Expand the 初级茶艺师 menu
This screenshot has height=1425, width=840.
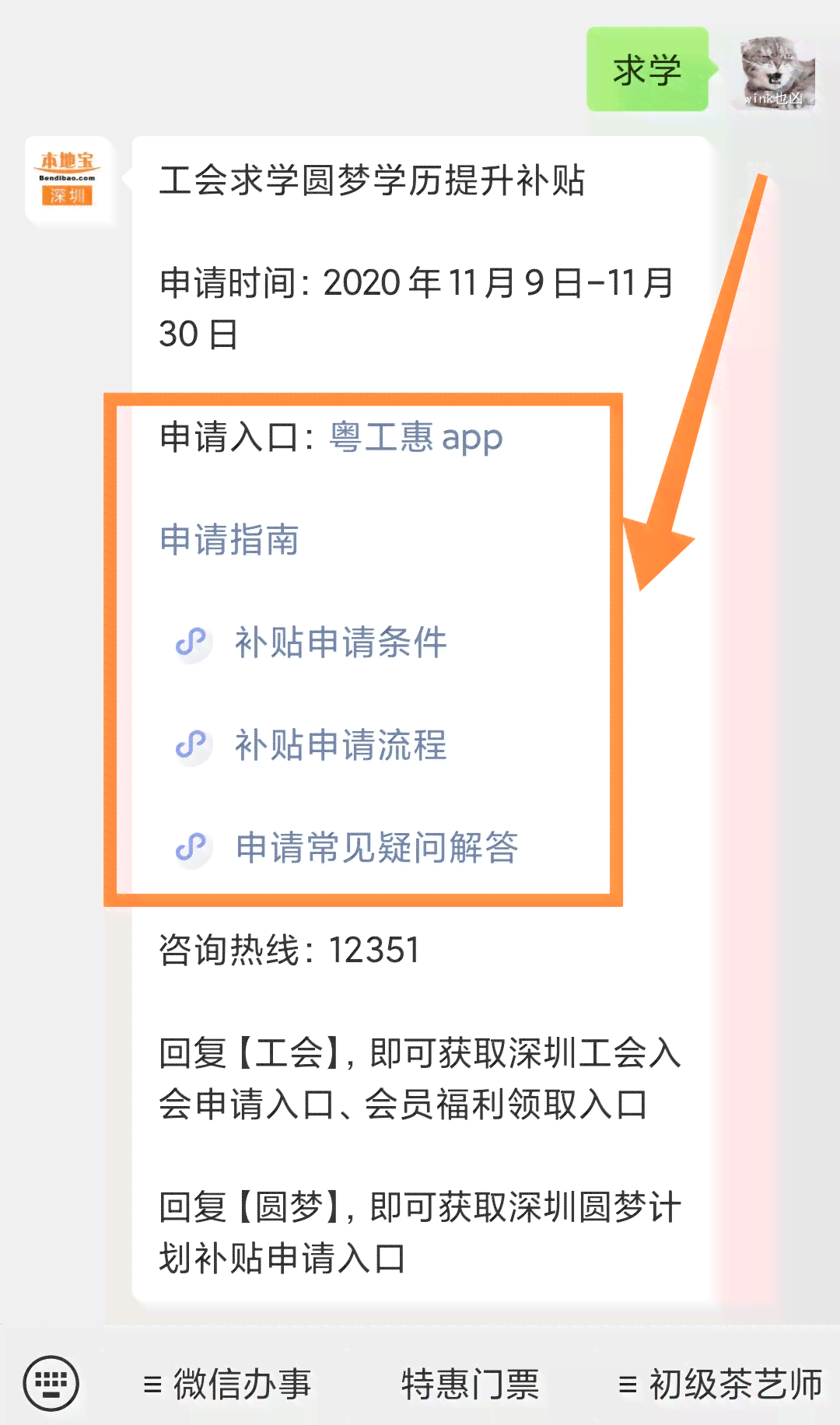720,1385
